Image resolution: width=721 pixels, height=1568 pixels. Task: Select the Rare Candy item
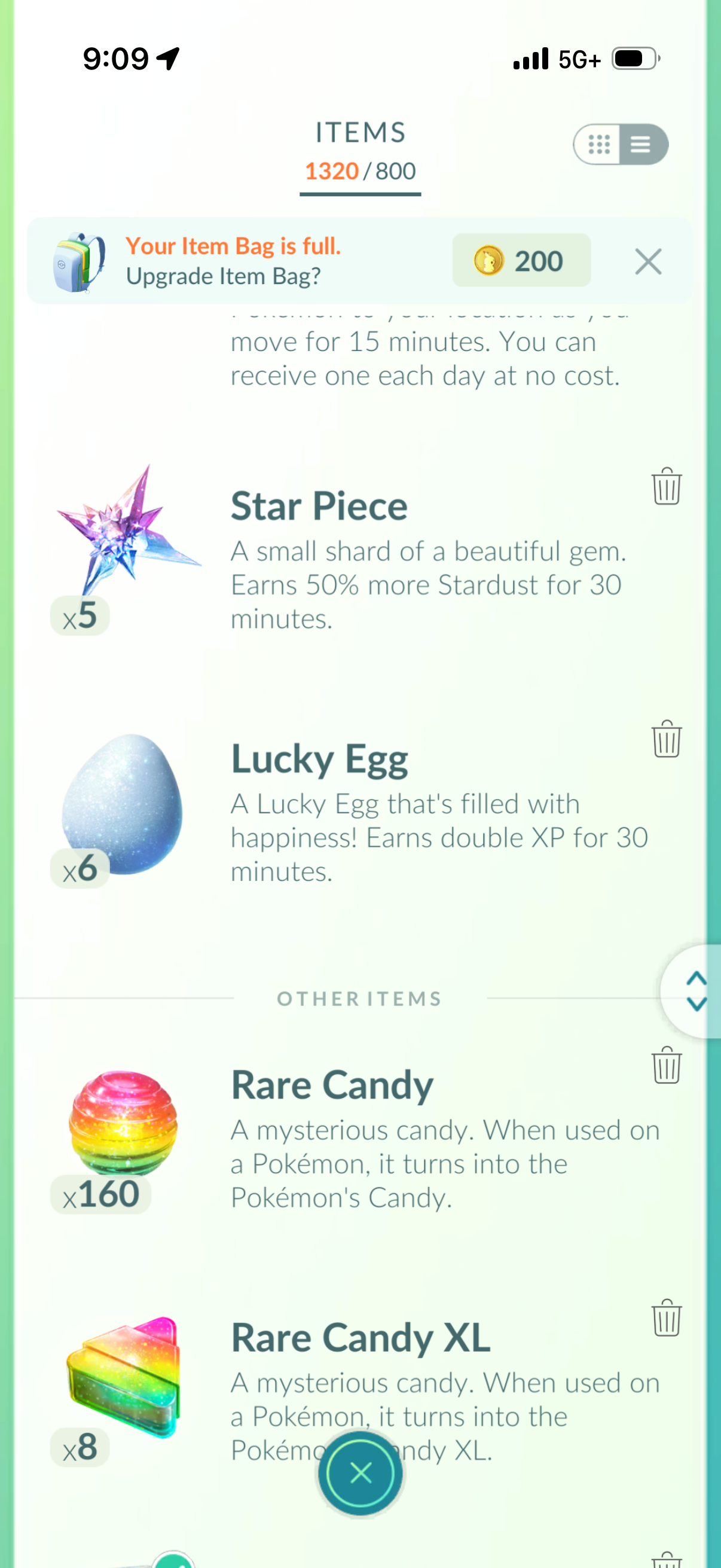pyautogui.click(x=122, y=1132)
